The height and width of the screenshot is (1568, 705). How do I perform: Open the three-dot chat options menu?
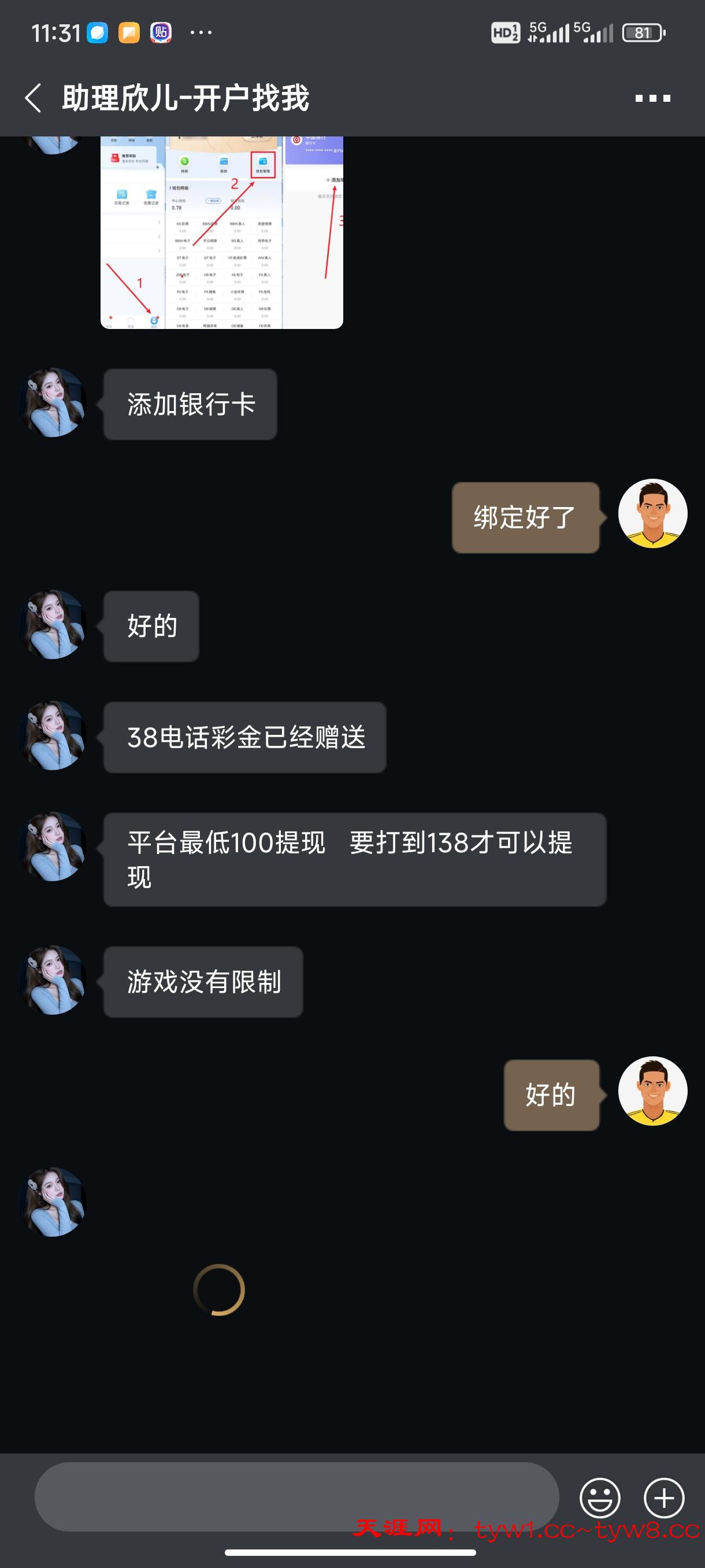pos(652,98)
